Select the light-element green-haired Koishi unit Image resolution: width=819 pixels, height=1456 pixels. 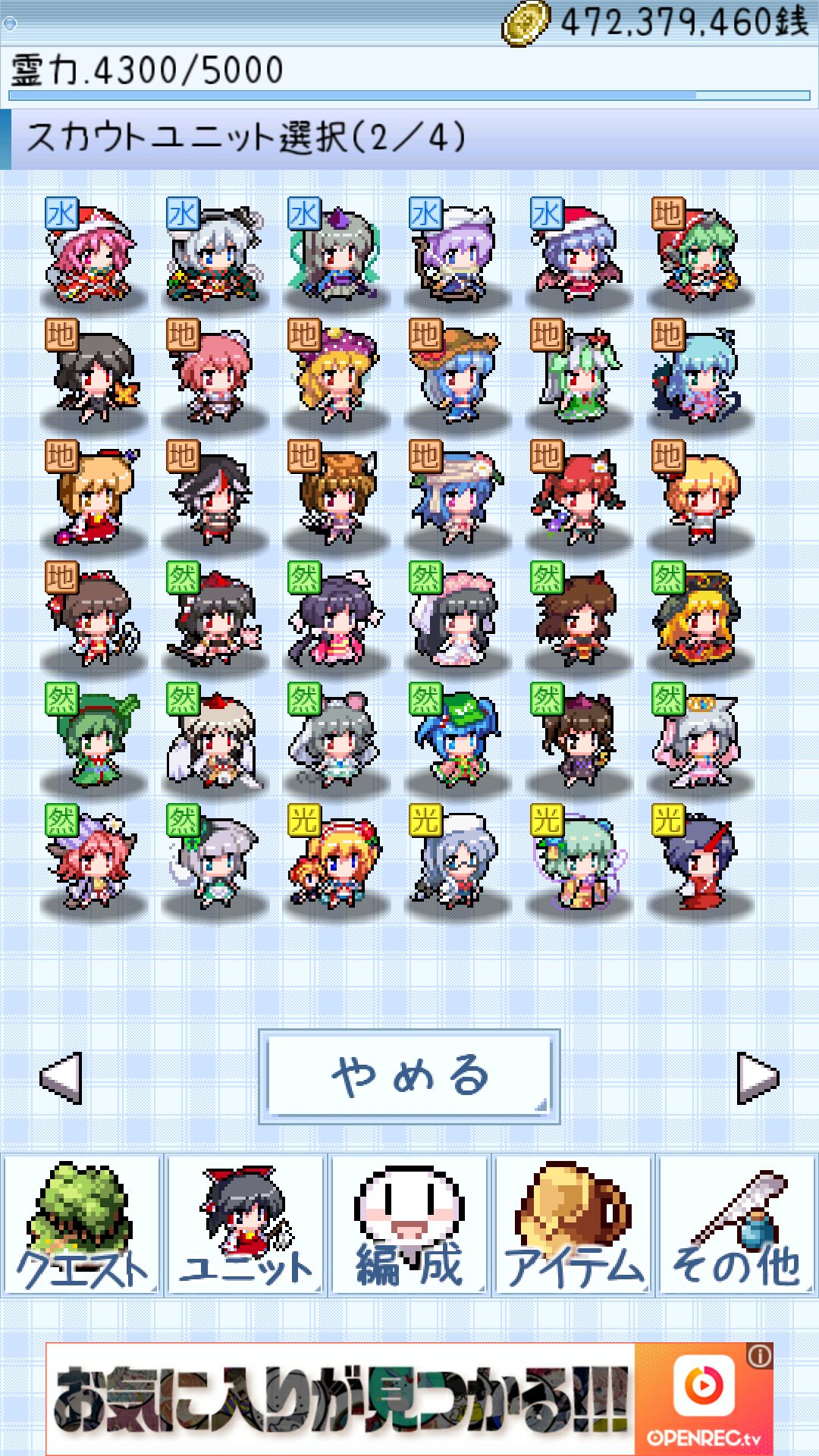[x=584, y=864]
